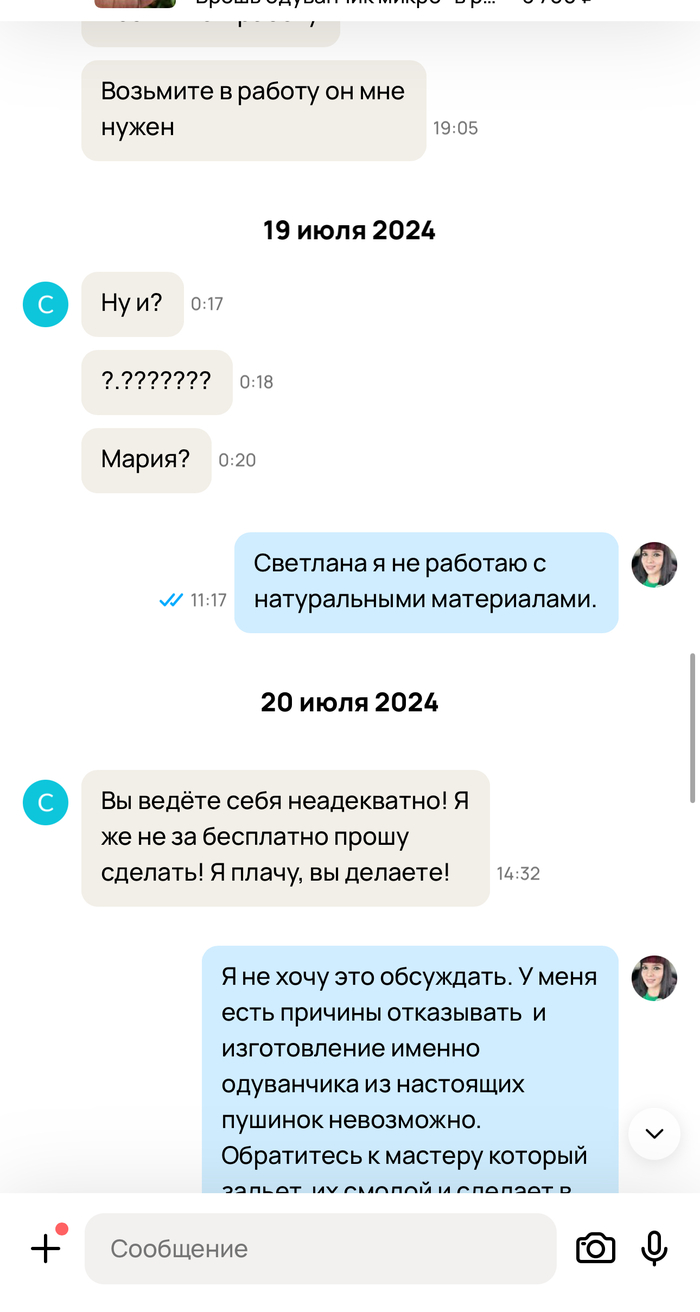Open the camera to send a photo
Screen dimensions: 700x1312
(595, 1248)
